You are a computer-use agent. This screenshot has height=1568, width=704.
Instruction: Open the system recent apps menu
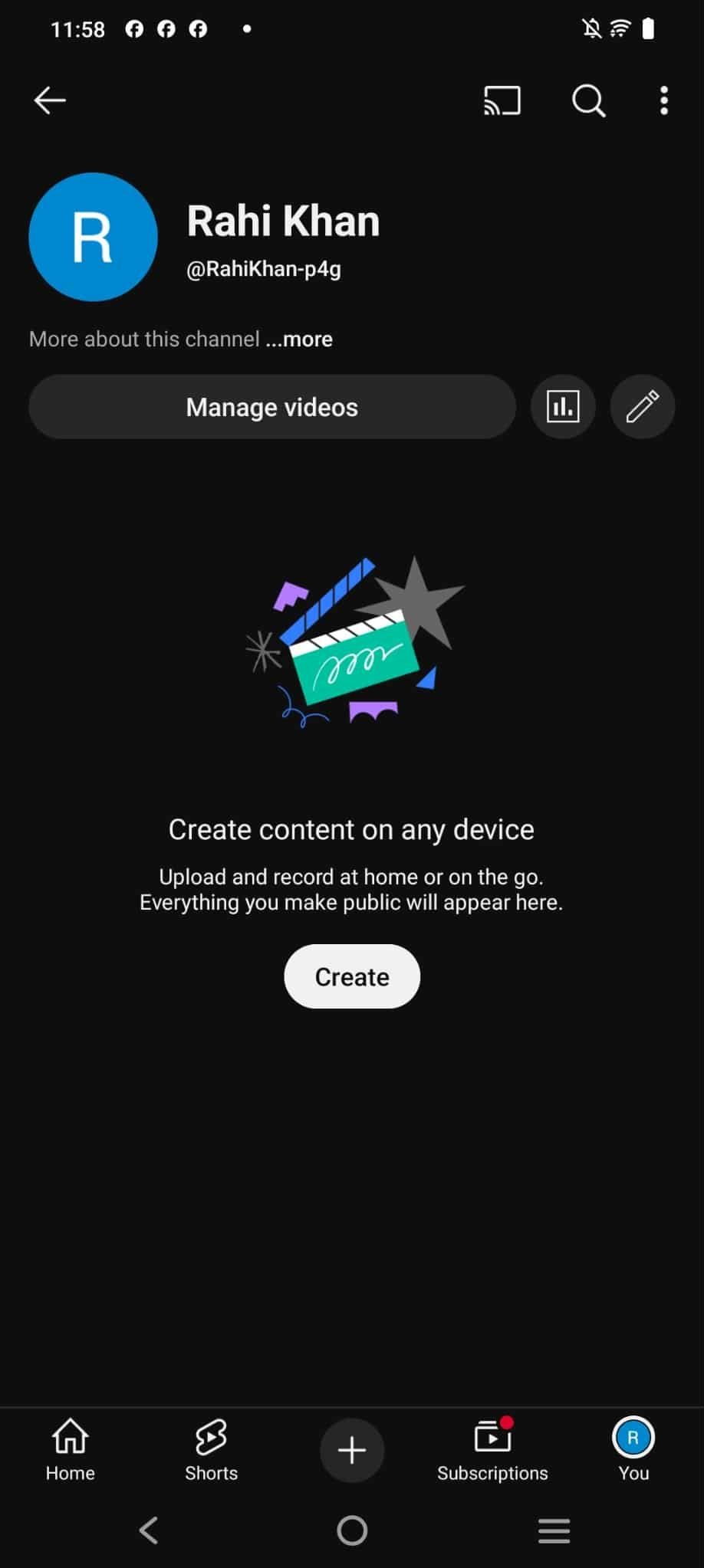554,1530
